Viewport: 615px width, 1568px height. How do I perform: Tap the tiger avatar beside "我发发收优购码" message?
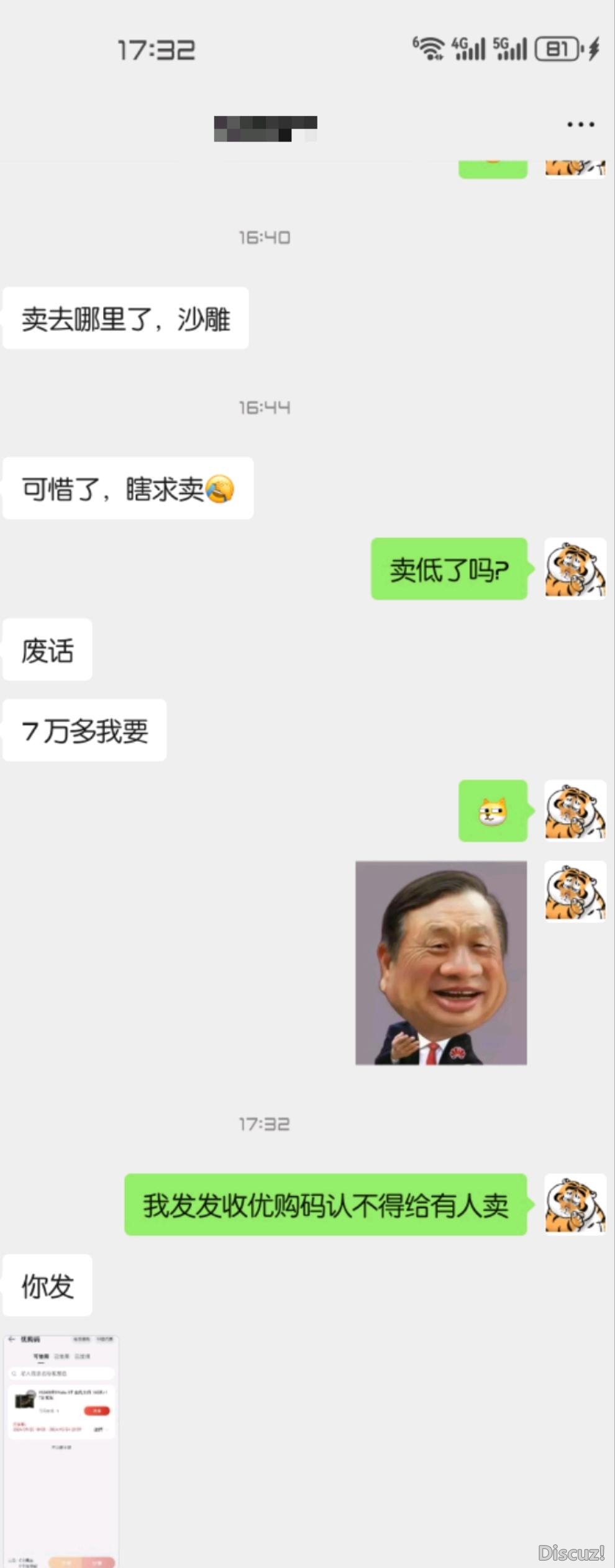[575, 1204]
